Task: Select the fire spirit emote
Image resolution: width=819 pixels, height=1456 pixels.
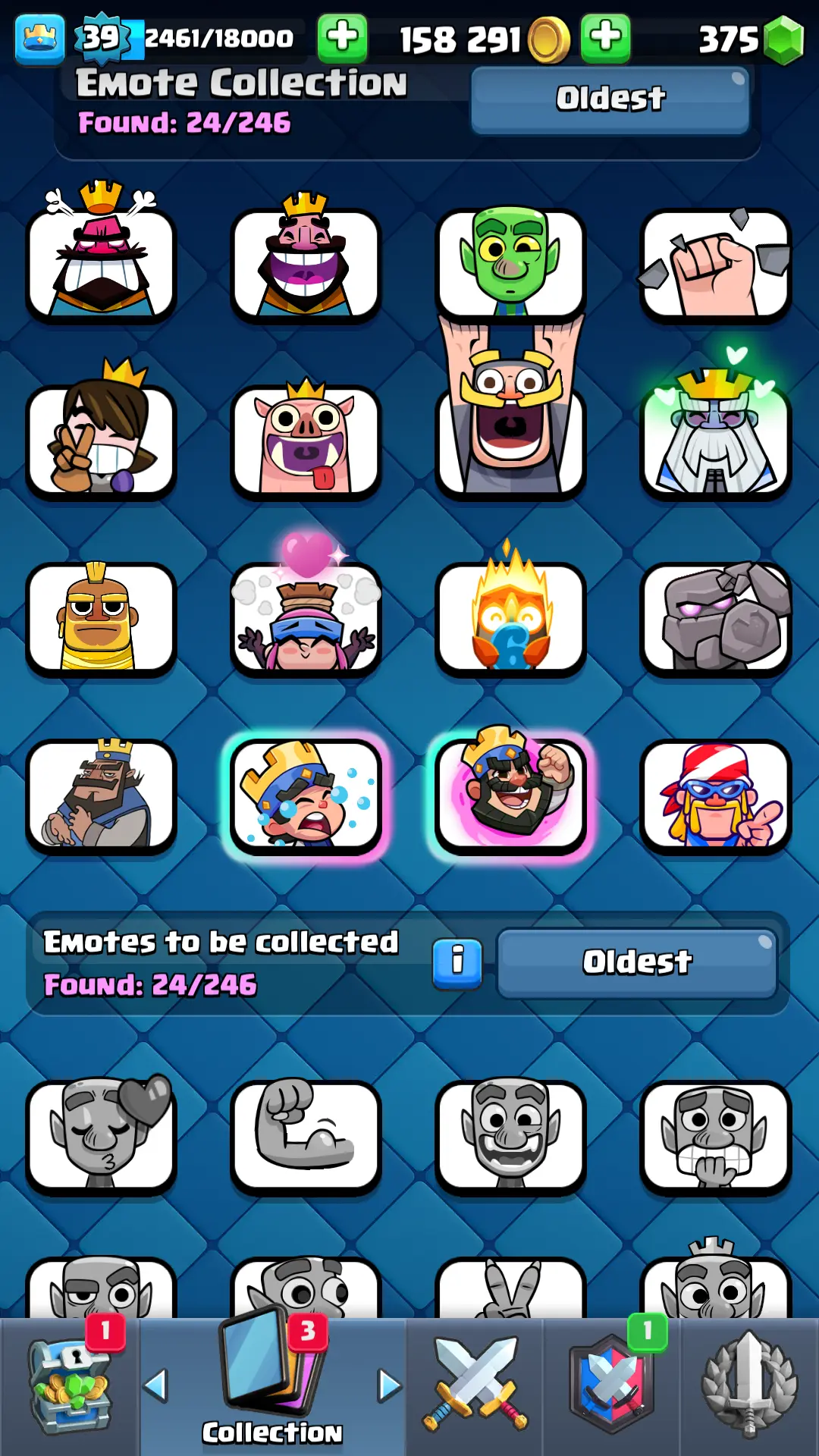Action: 510,618
